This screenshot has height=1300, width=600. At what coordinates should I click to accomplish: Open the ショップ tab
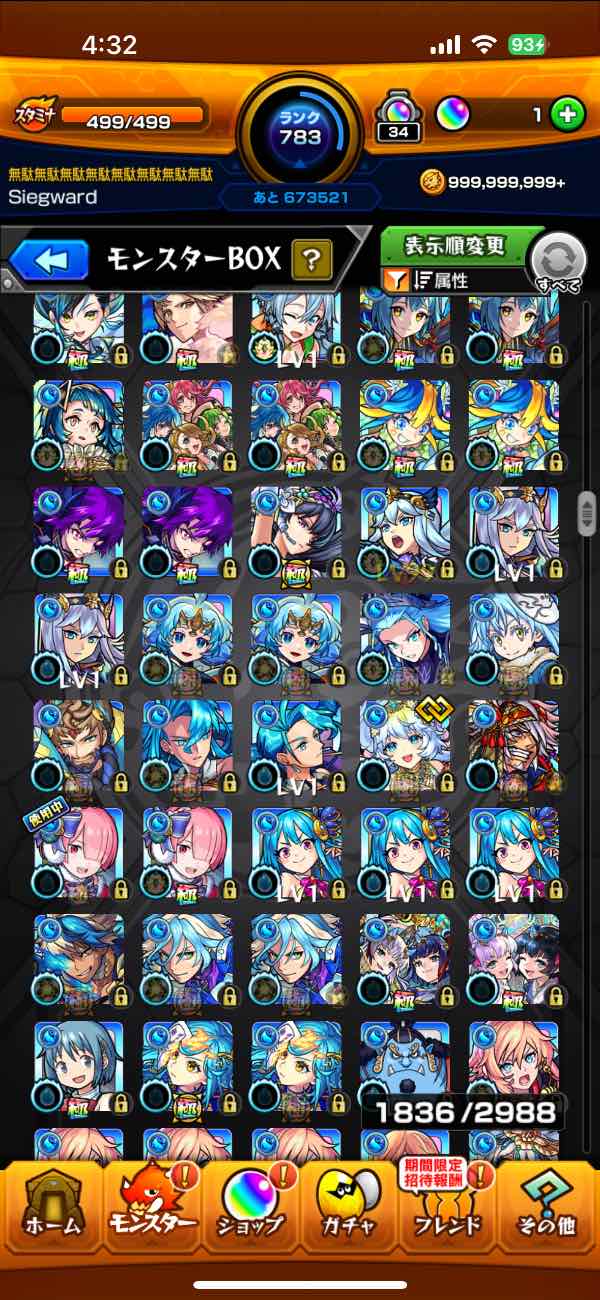[250, 1205]
